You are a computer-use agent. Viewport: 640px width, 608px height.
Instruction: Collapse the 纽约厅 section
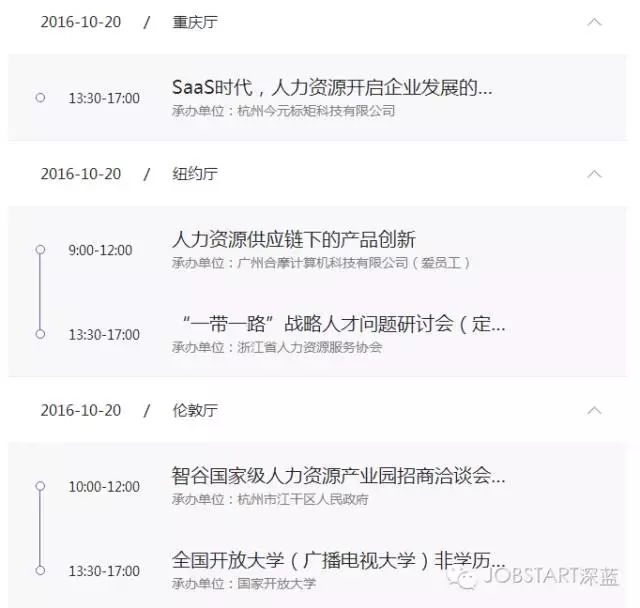(595, 174)
